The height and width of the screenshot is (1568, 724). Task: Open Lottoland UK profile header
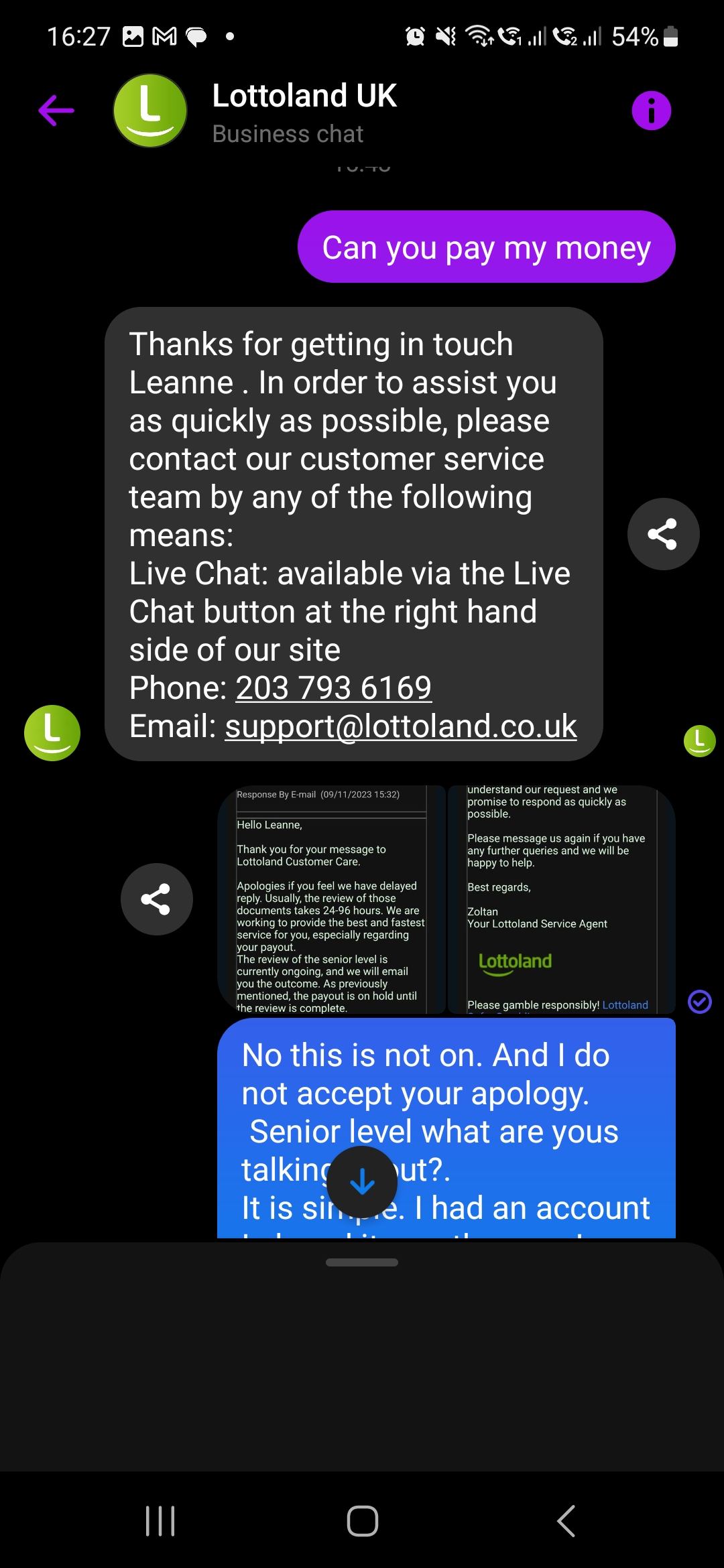pyautogui.click(x=304, y=112)
